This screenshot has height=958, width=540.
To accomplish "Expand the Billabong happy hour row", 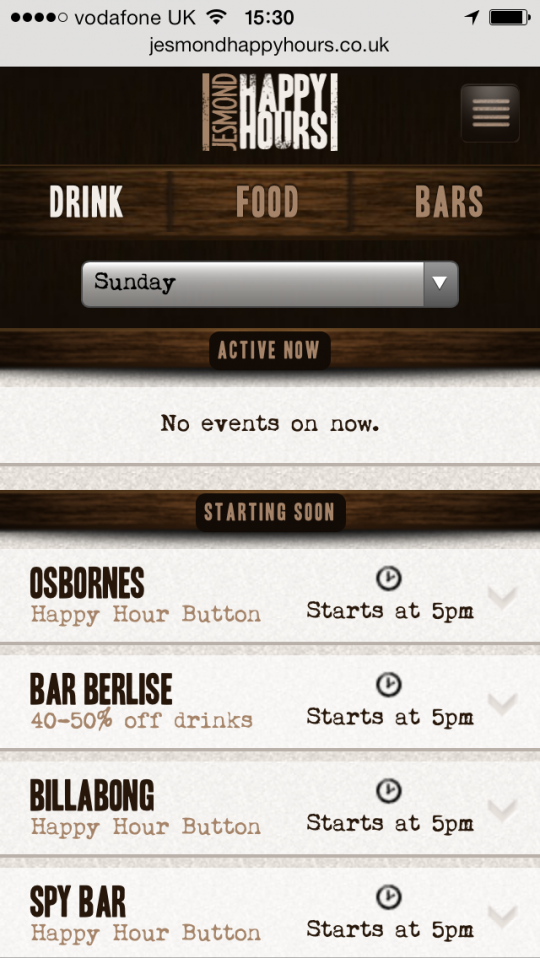I will tap(270, 808).
